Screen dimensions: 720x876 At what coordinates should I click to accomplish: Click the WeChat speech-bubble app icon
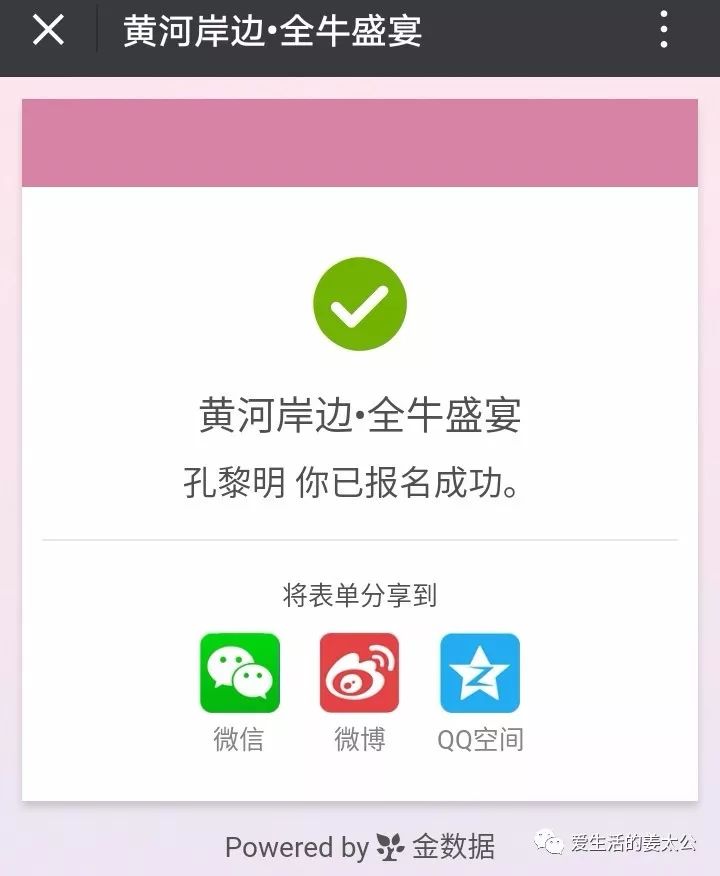tap(239, 670)
